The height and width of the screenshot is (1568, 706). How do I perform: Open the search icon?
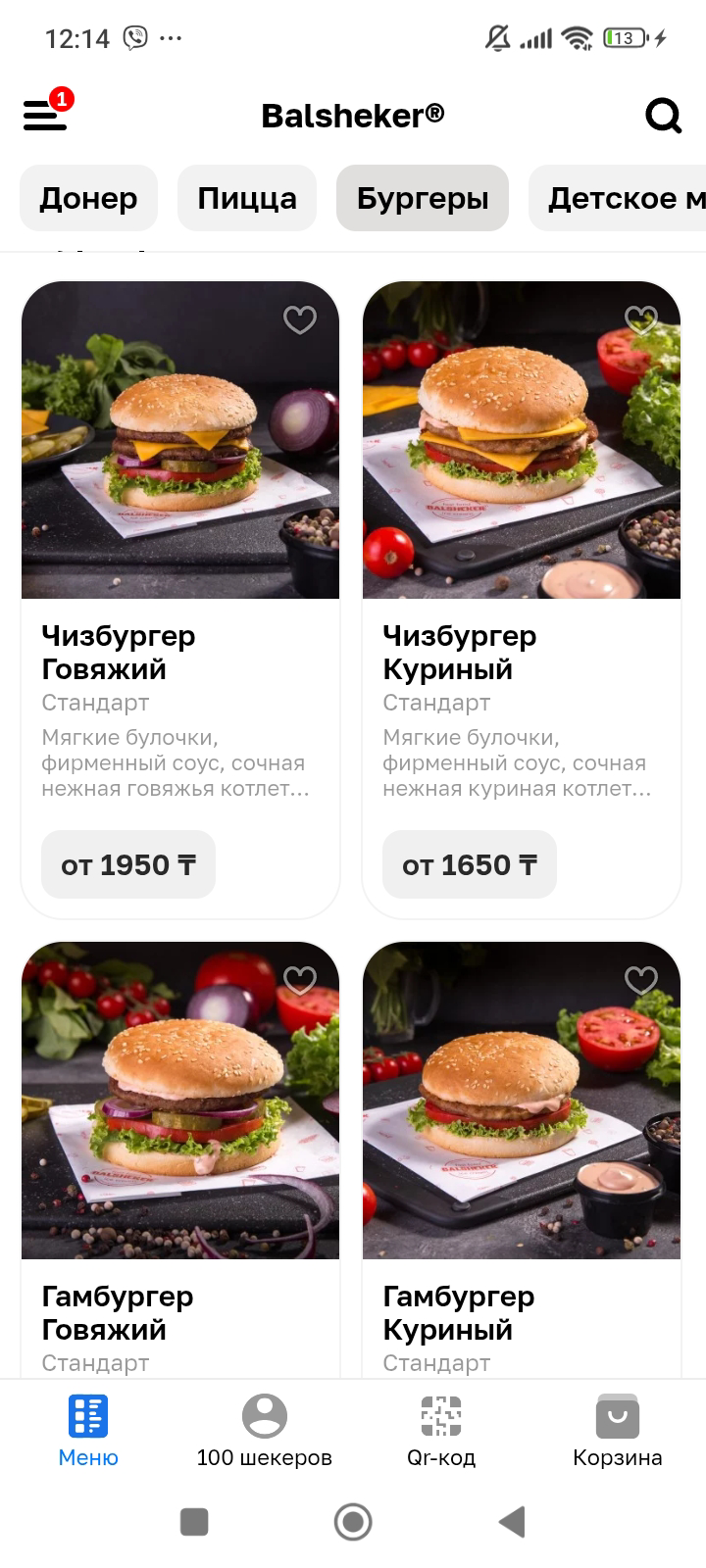tap(663, 116)
